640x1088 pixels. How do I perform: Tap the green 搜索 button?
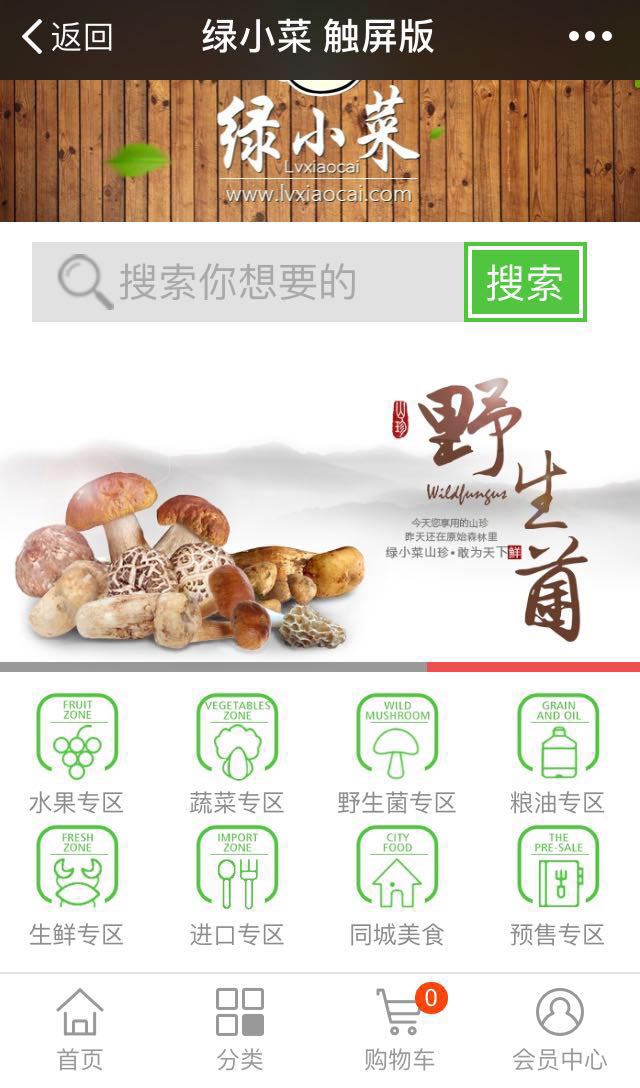525,283
